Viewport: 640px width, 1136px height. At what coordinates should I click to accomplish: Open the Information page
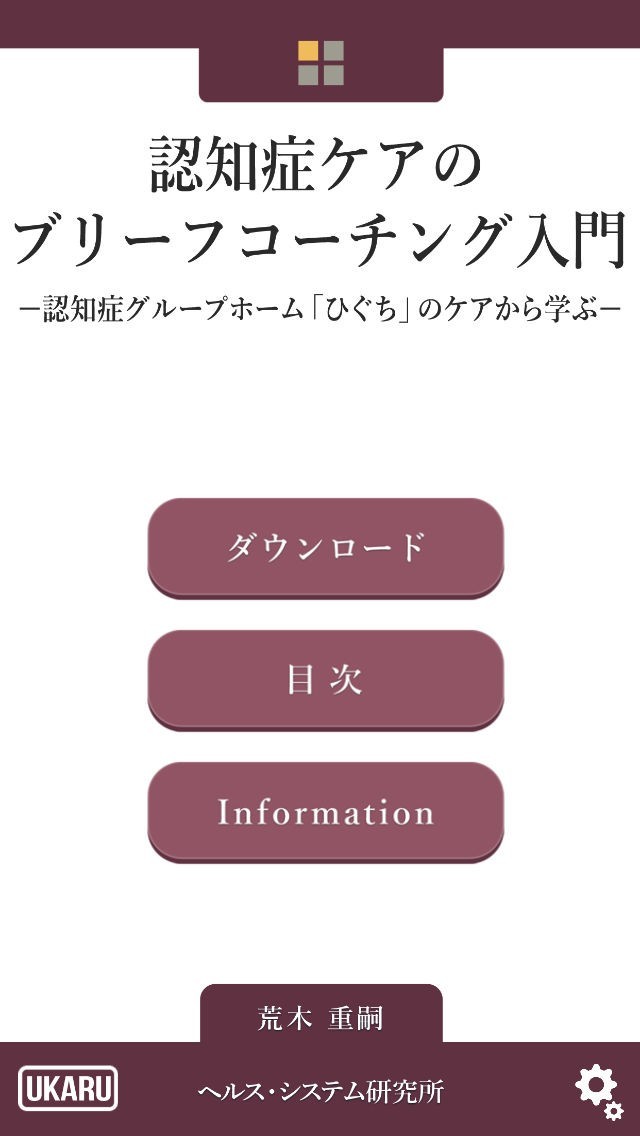325,811
